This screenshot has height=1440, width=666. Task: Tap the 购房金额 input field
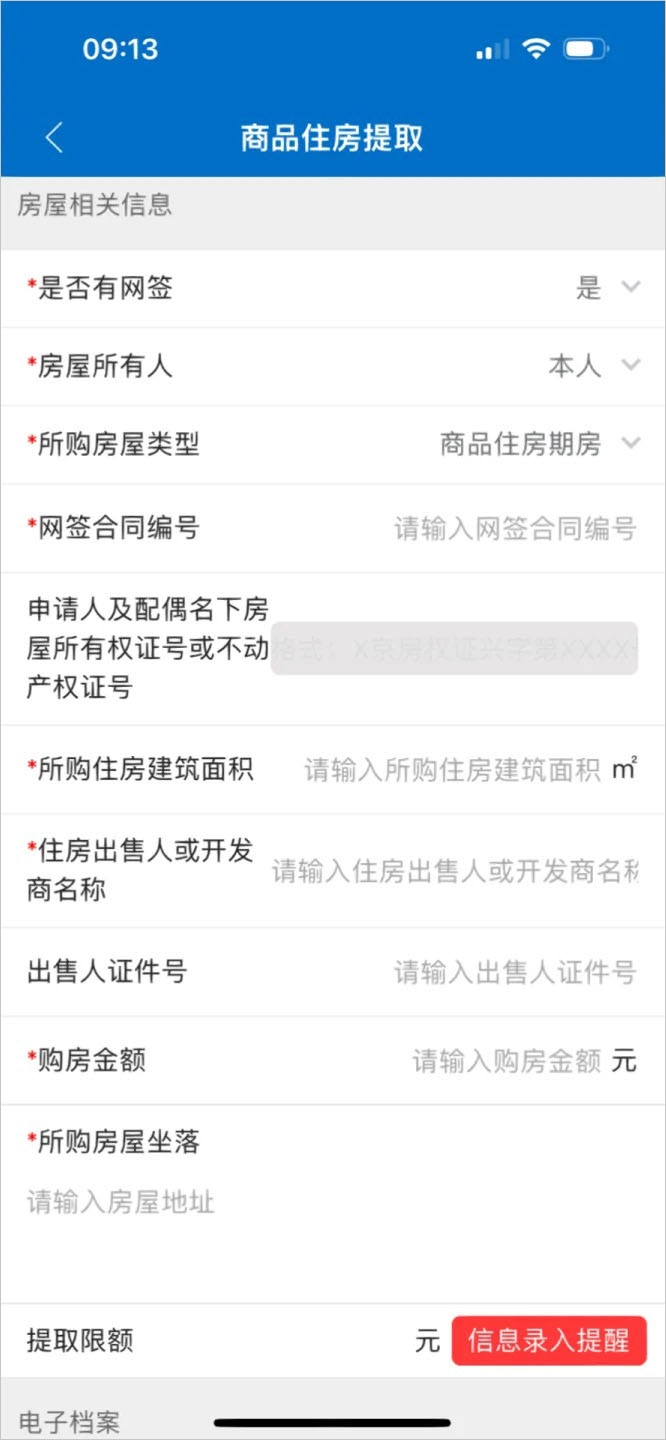point(507,1060)
